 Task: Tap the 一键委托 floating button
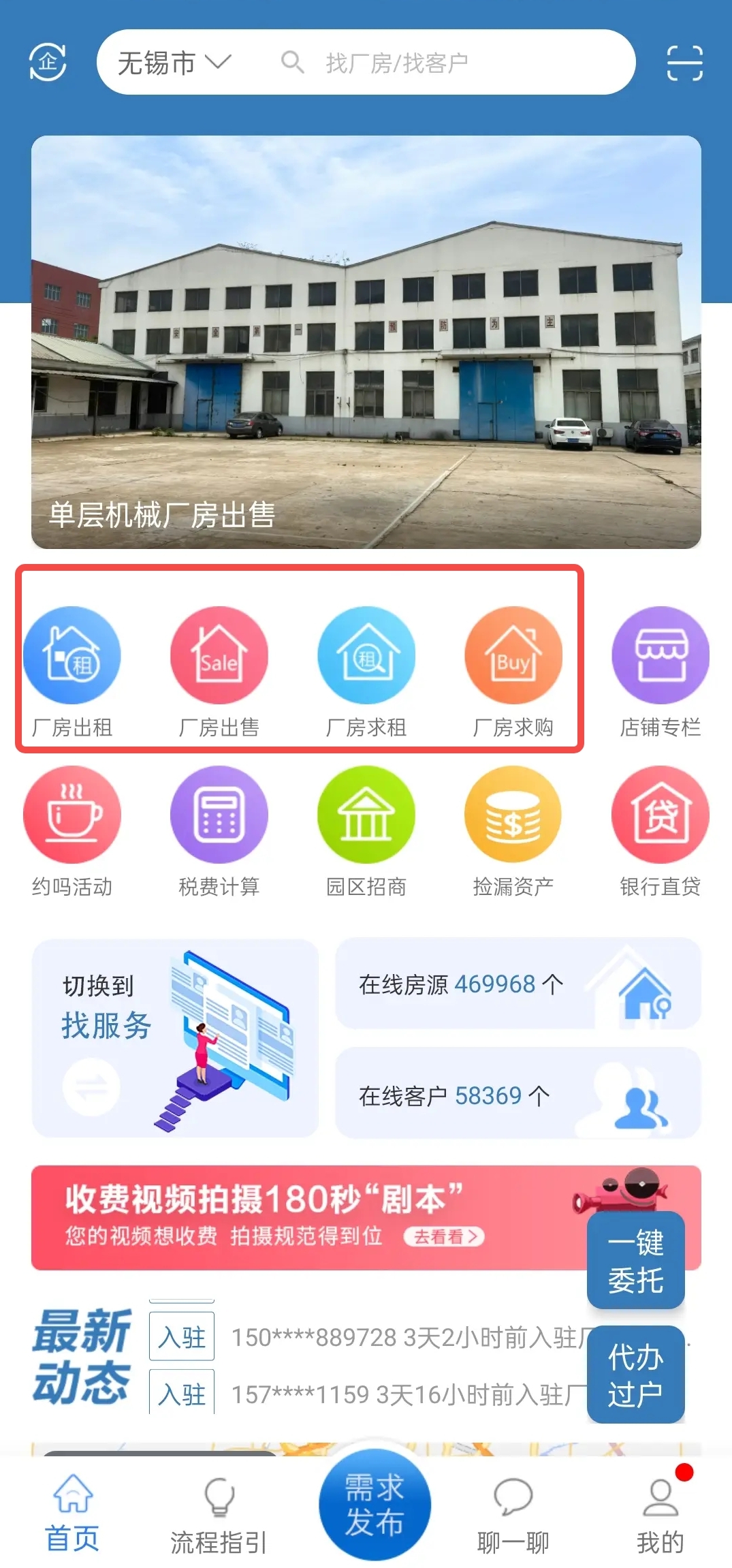[635, 1261]
